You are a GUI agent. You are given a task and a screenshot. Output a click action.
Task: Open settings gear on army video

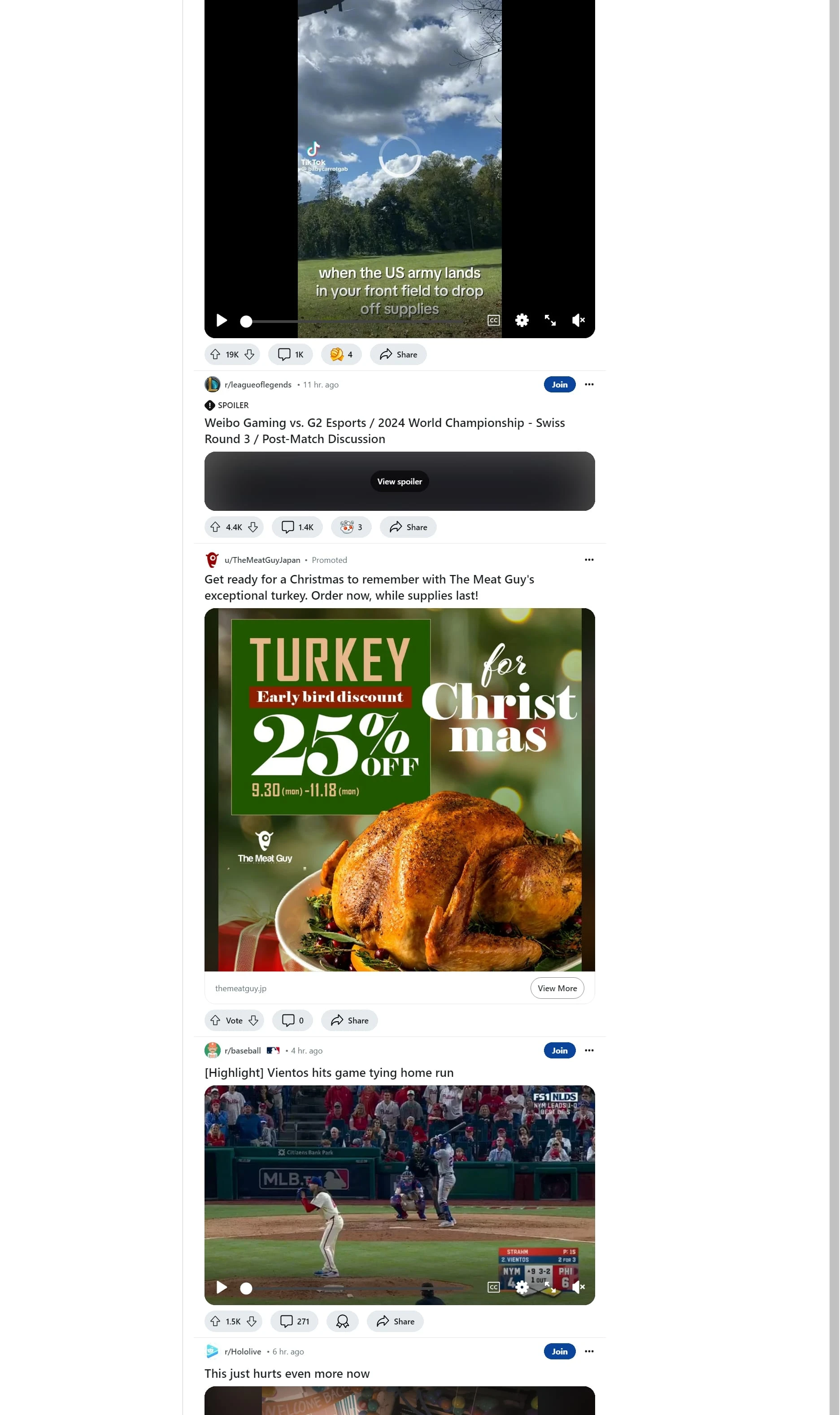pos(521,320)
